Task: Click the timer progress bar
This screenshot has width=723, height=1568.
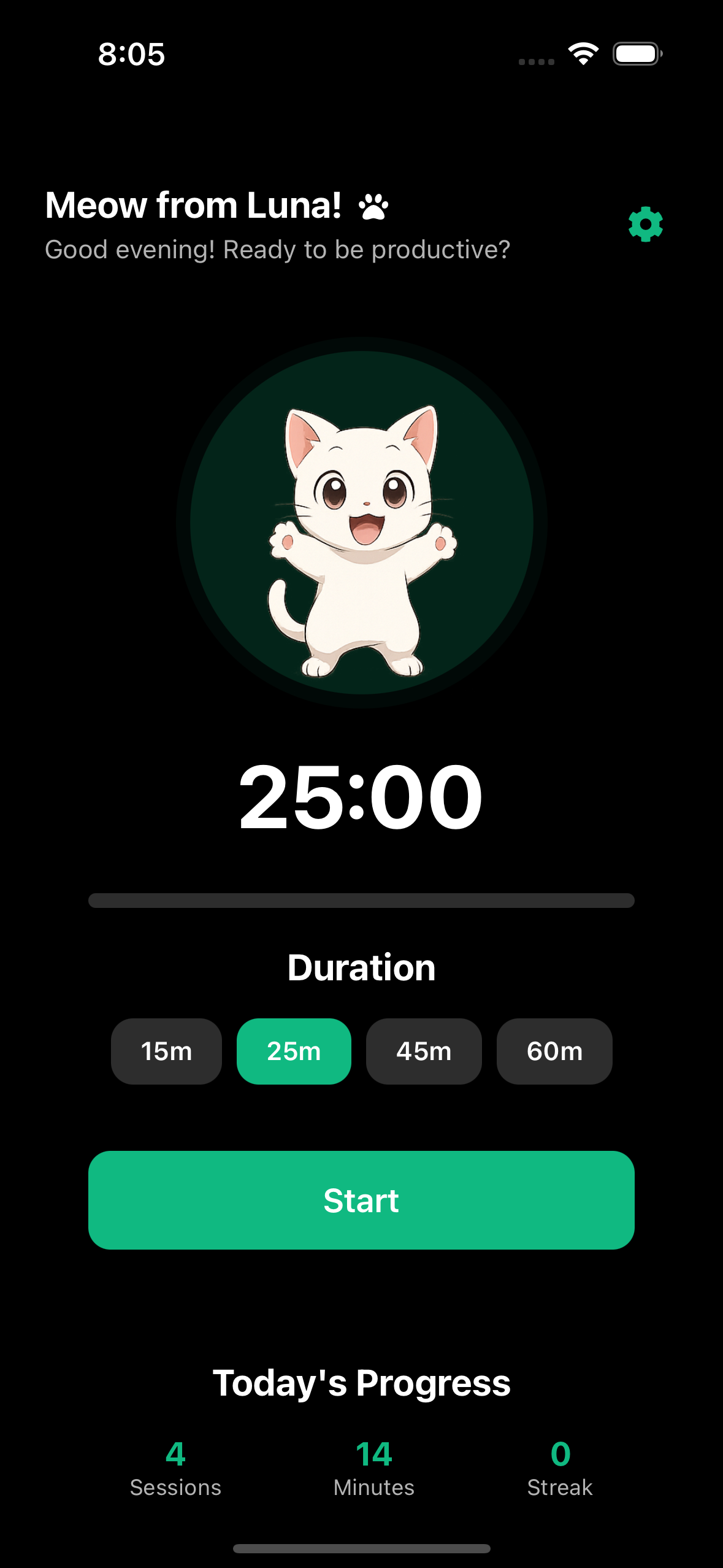Action: point(361,901)
